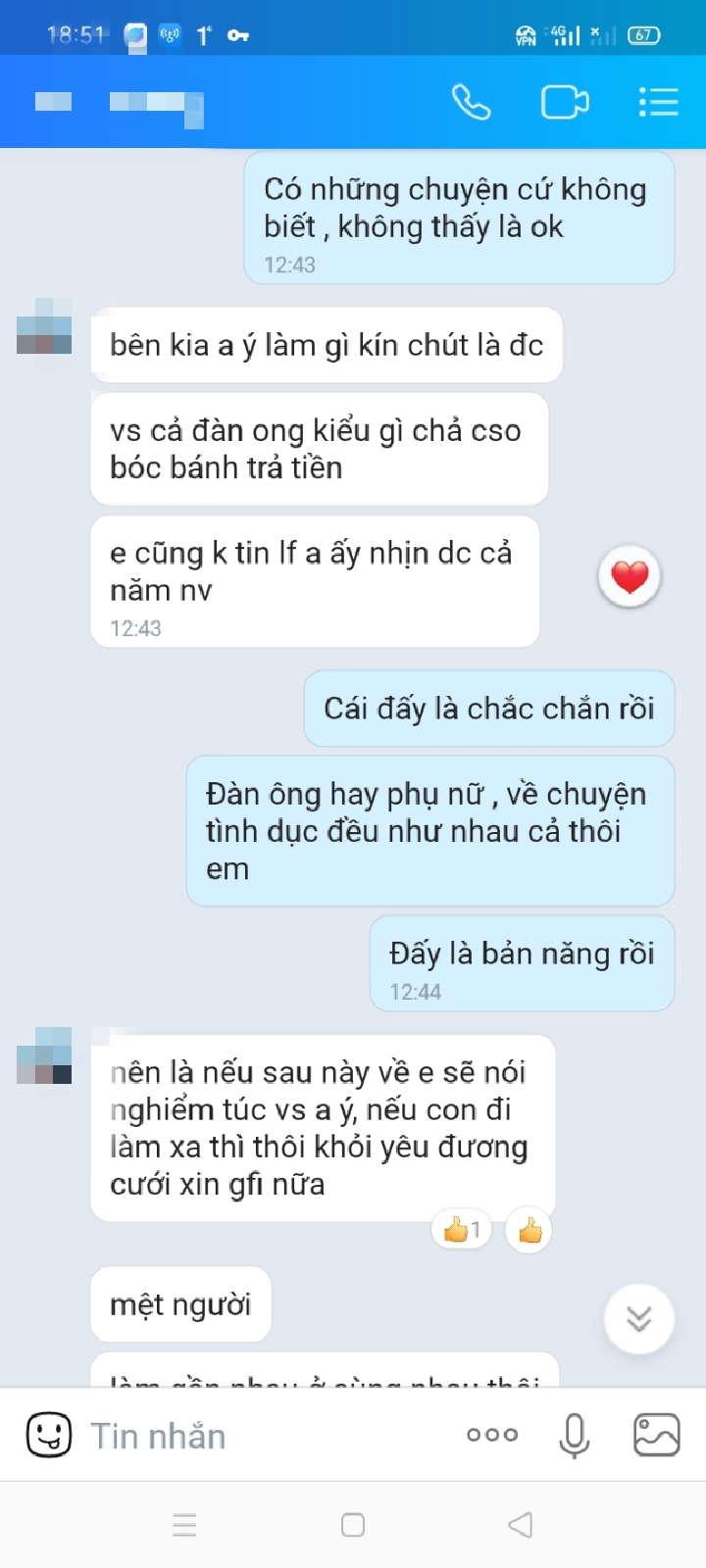Open the conversation options menu
706x1568 pixels.
tap(658, 102)
